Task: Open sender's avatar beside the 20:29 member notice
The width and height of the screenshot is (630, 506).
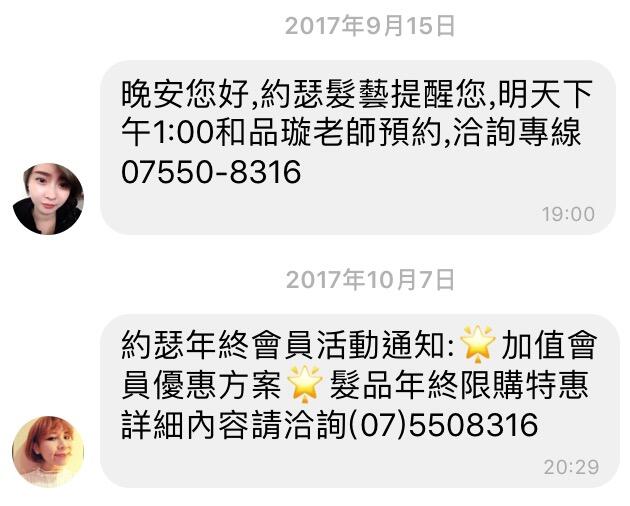Action: point(48,451)
